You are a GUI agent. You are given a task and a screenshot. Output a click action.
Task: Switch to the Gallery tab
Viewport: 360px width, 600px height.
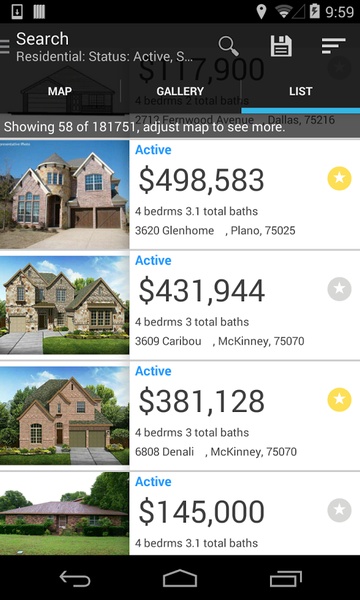pyautogui.click(x=180, y=91)
